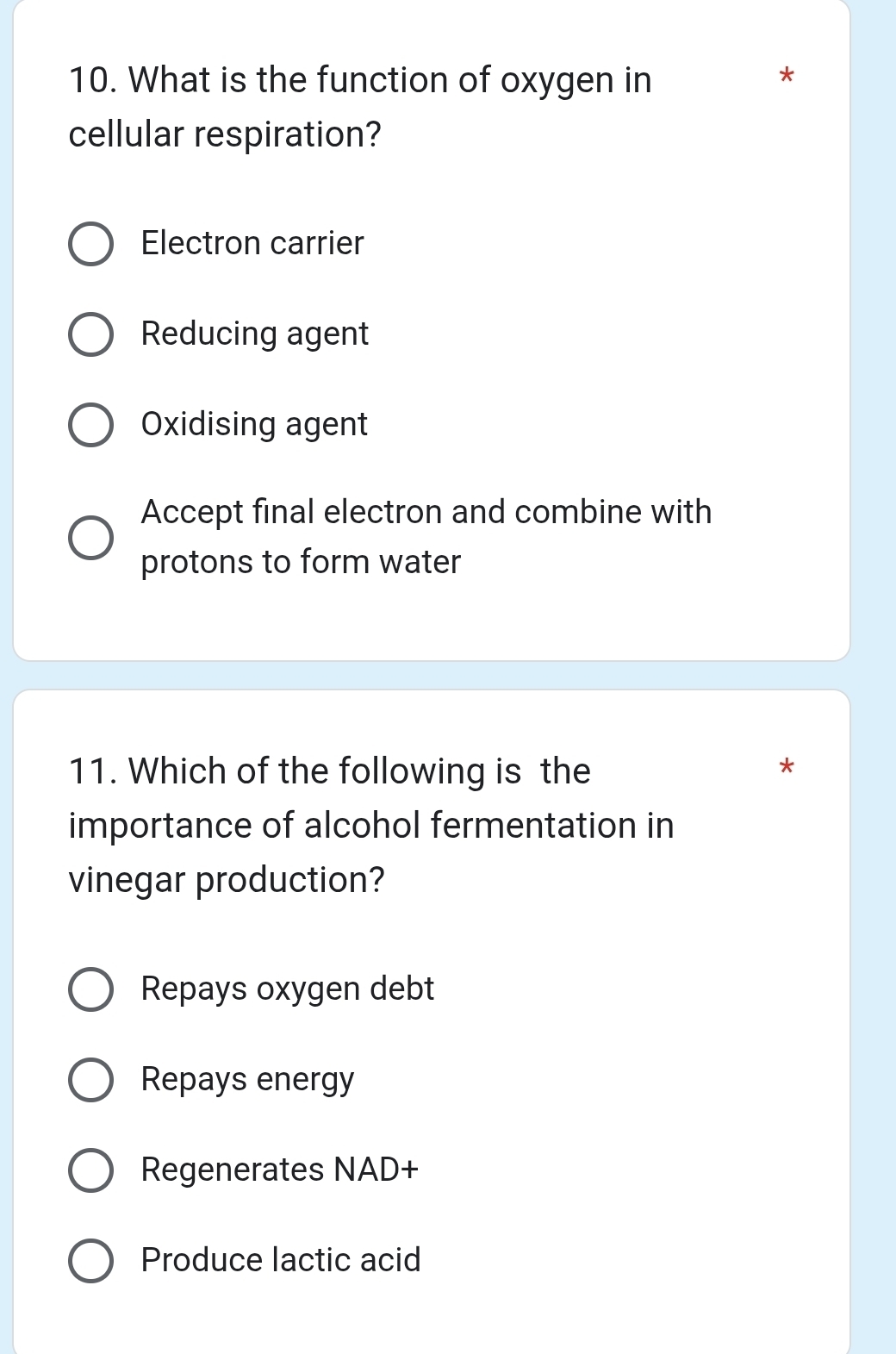Screen dimensions: 896x1354
Task: Click the 'Electron carrier' option label text
Action: [251, 244]
